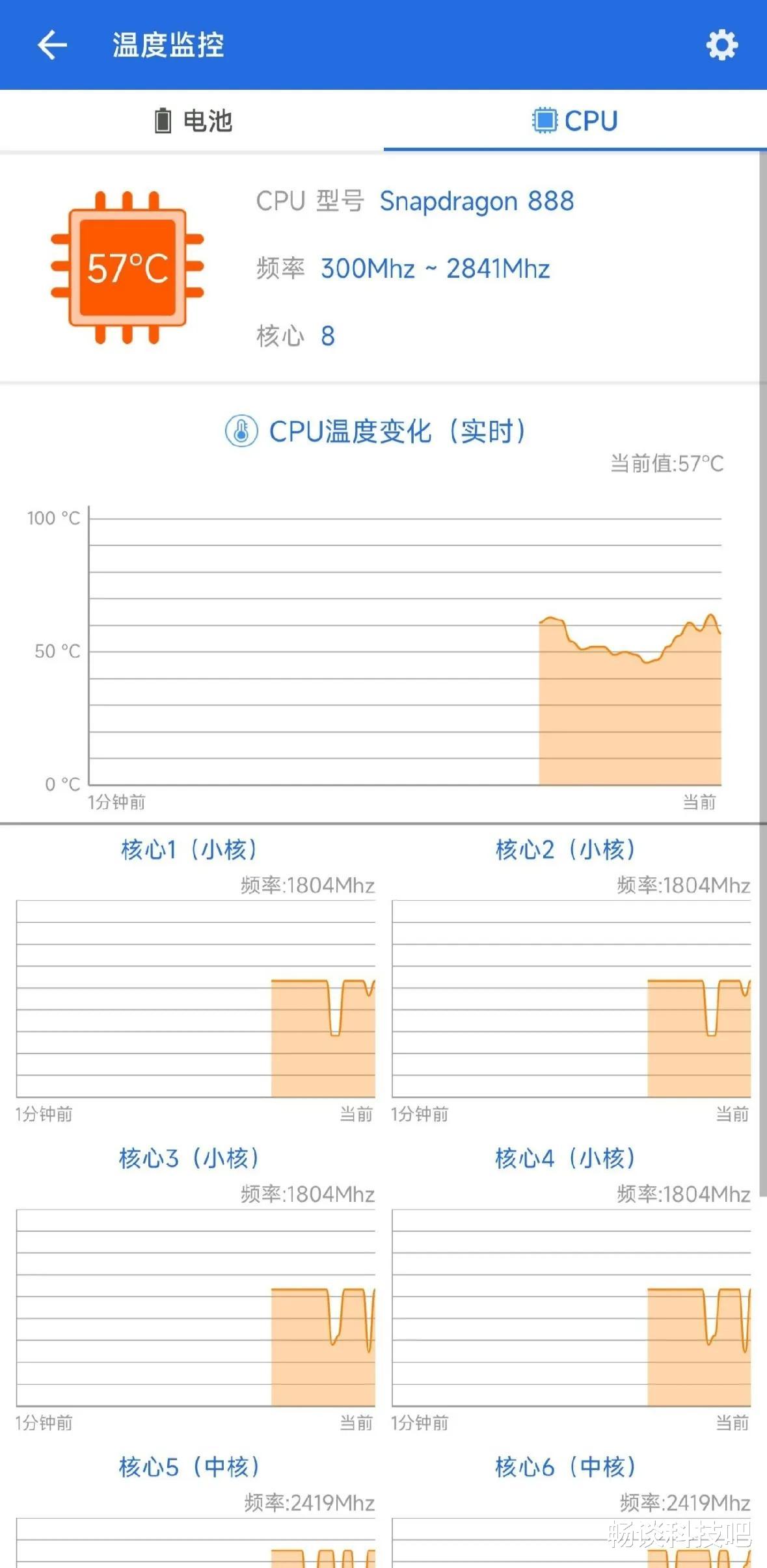767x1568 pixels.
Task: Open the settings gear icon
Action: click(721, 46)
